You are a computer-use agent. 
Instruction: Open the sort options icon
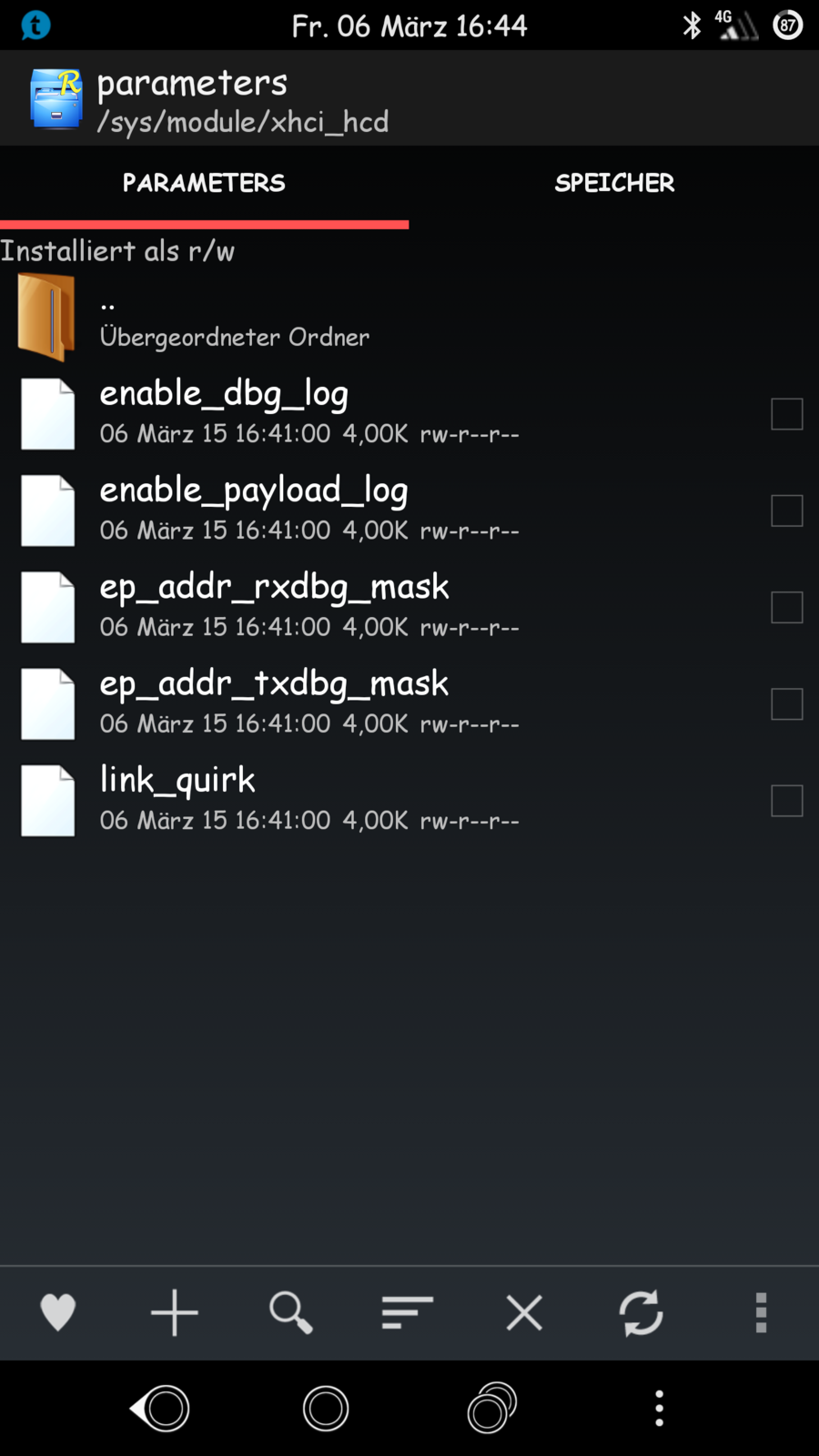(x=407, y=1313)
